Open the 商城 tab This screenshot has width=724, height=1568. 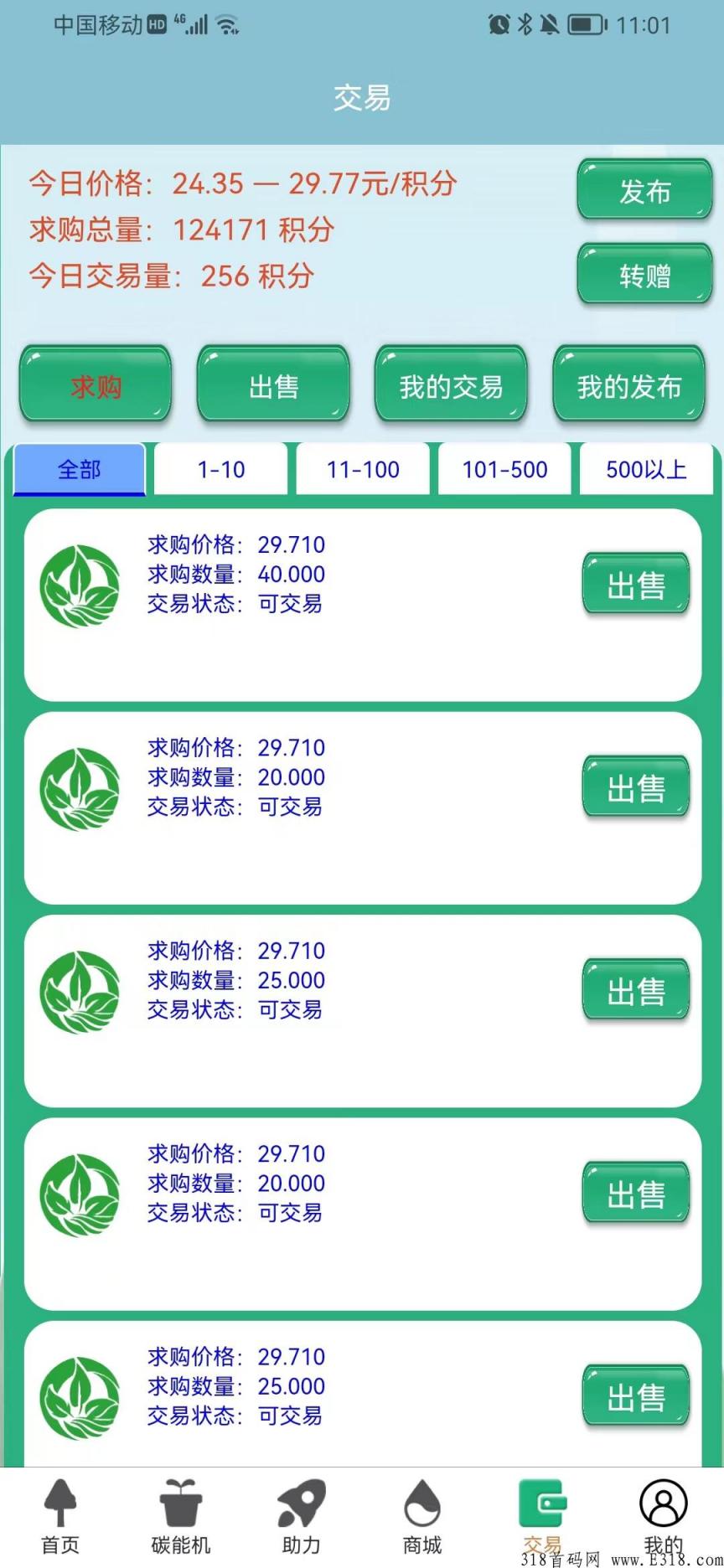(421, 1518)
